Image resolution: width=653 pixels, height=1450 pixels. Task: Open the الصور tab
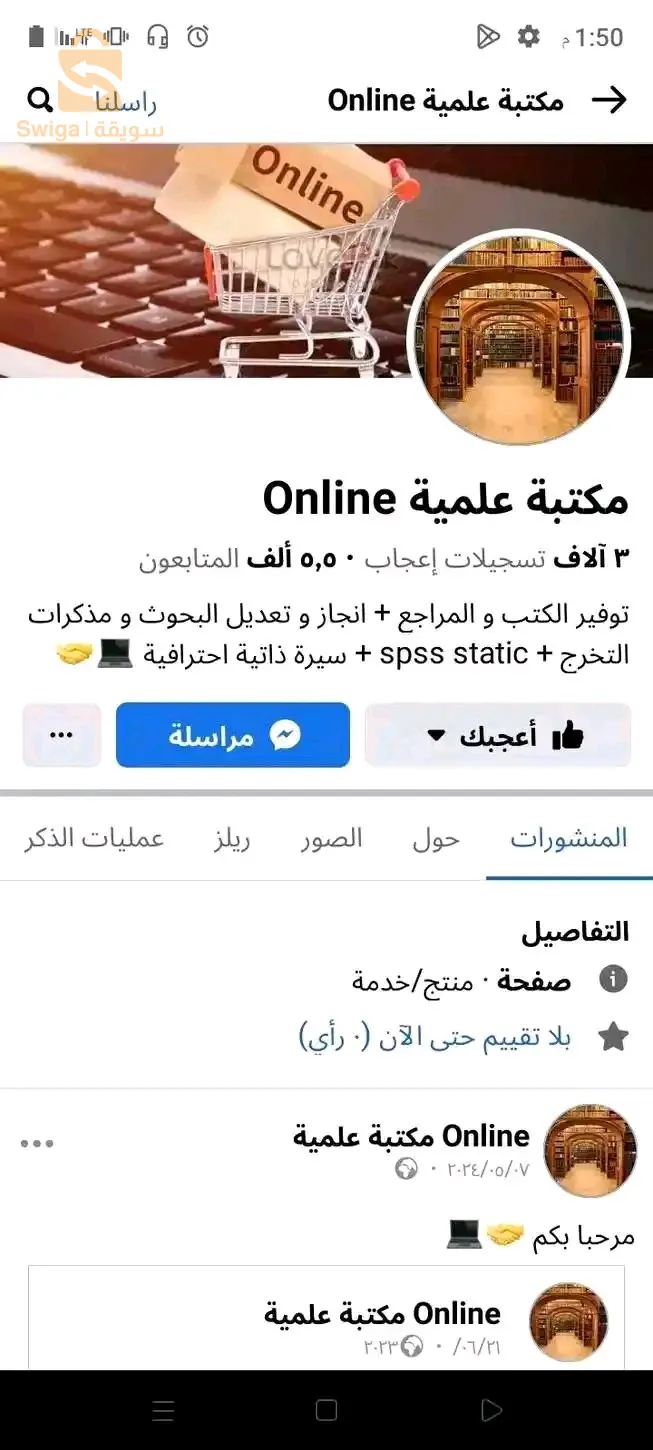332,838
